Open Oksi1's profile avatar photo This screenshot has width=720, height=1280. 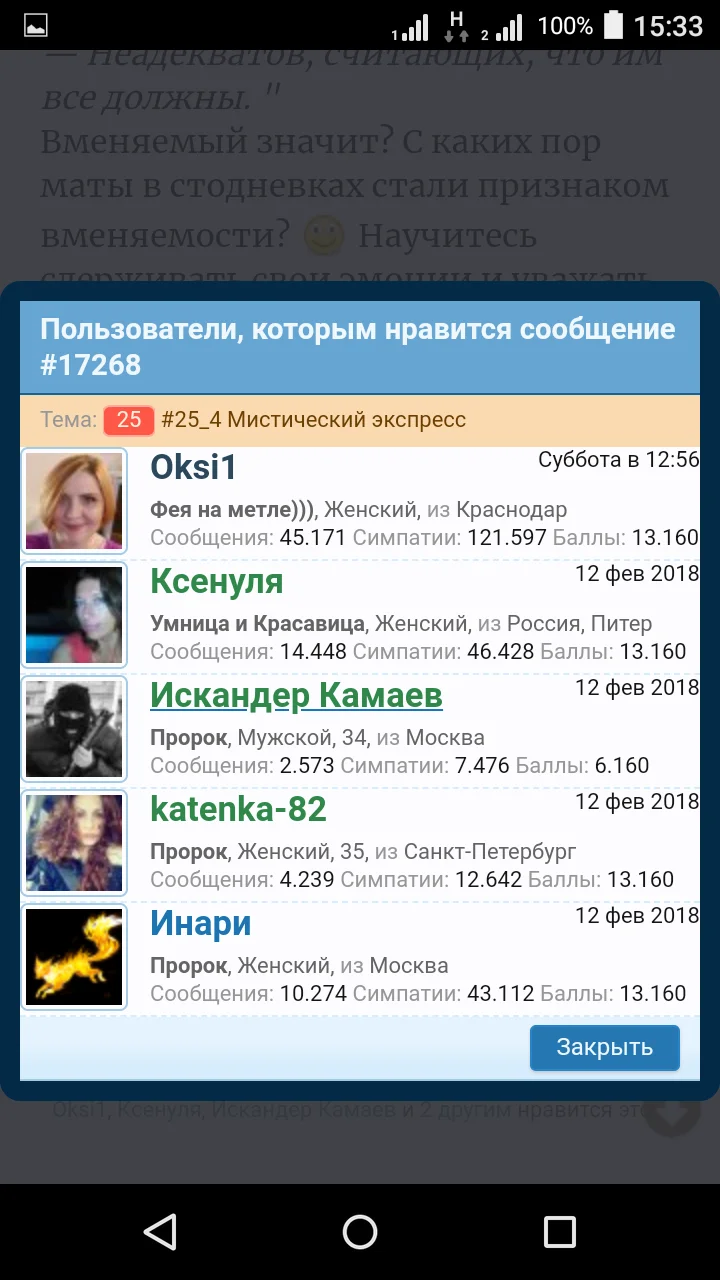(x=73, y=500)
